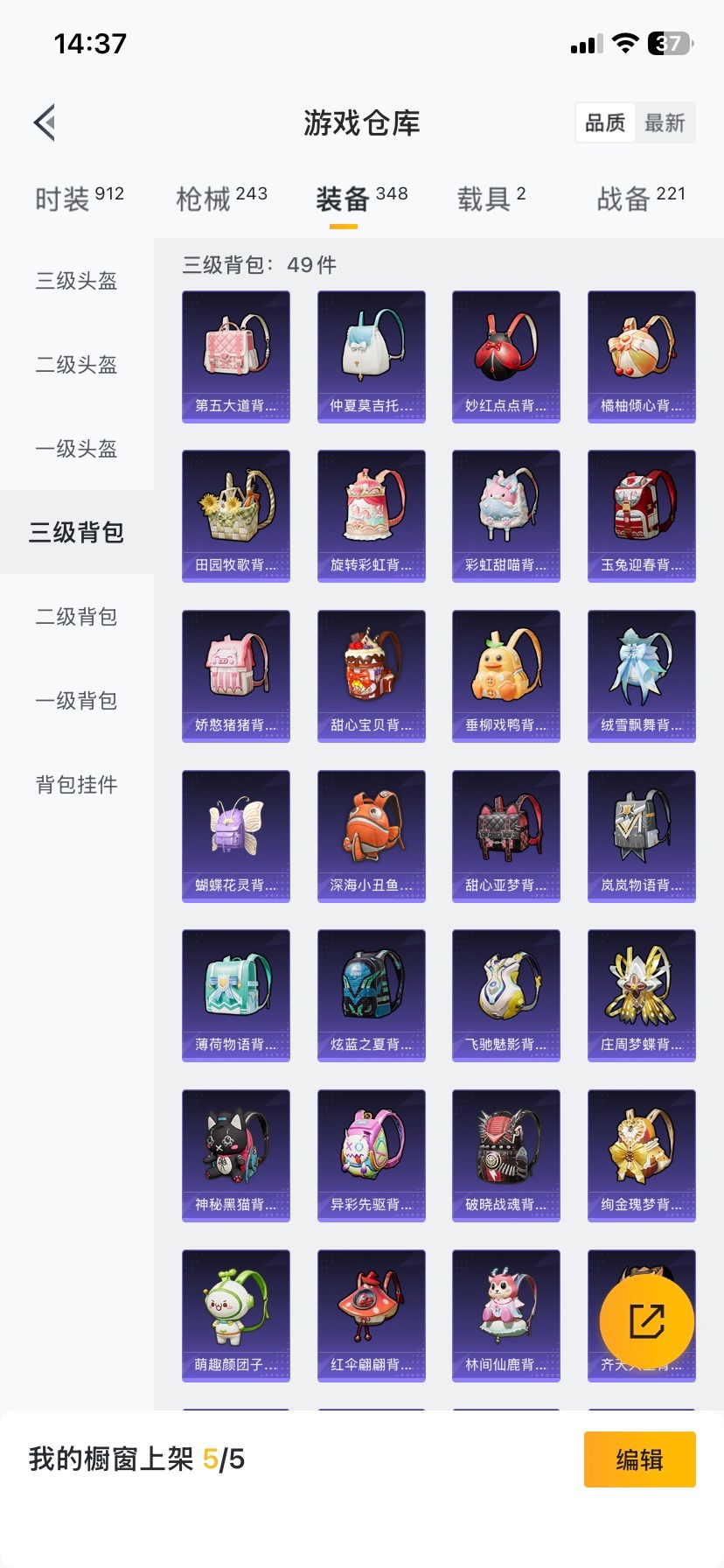Select the 第五大道背包 item
The height and width of the screenshot is (1568, 724).
[235, 354]
